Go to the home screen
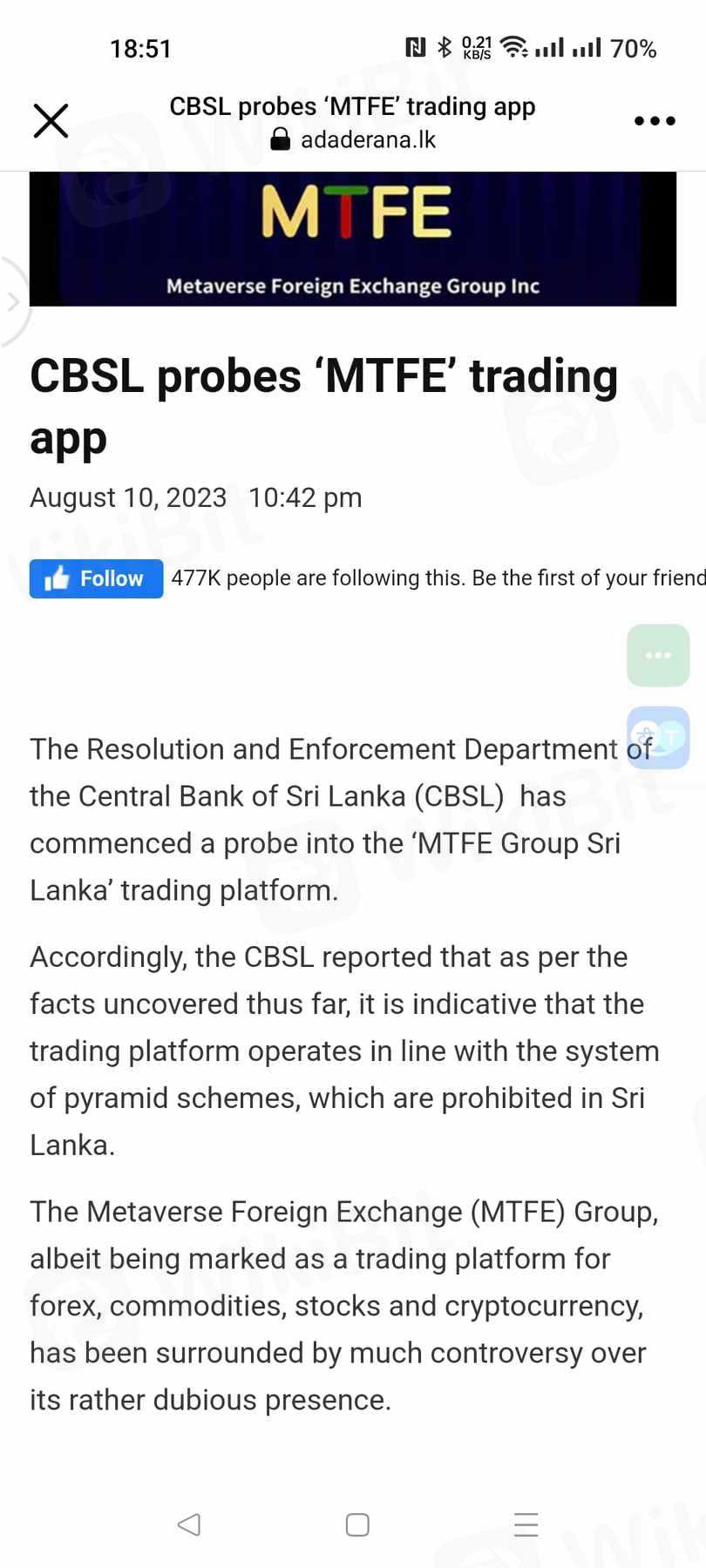This screenshot has width=706, height=1568. click(357, 1524)
